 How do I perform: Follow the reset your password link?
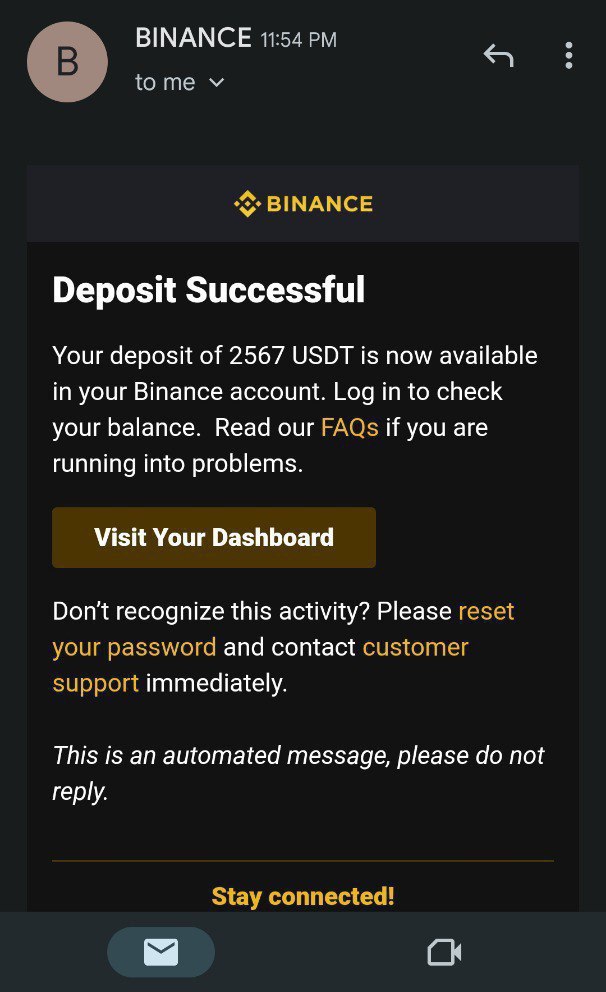(135, 647)
